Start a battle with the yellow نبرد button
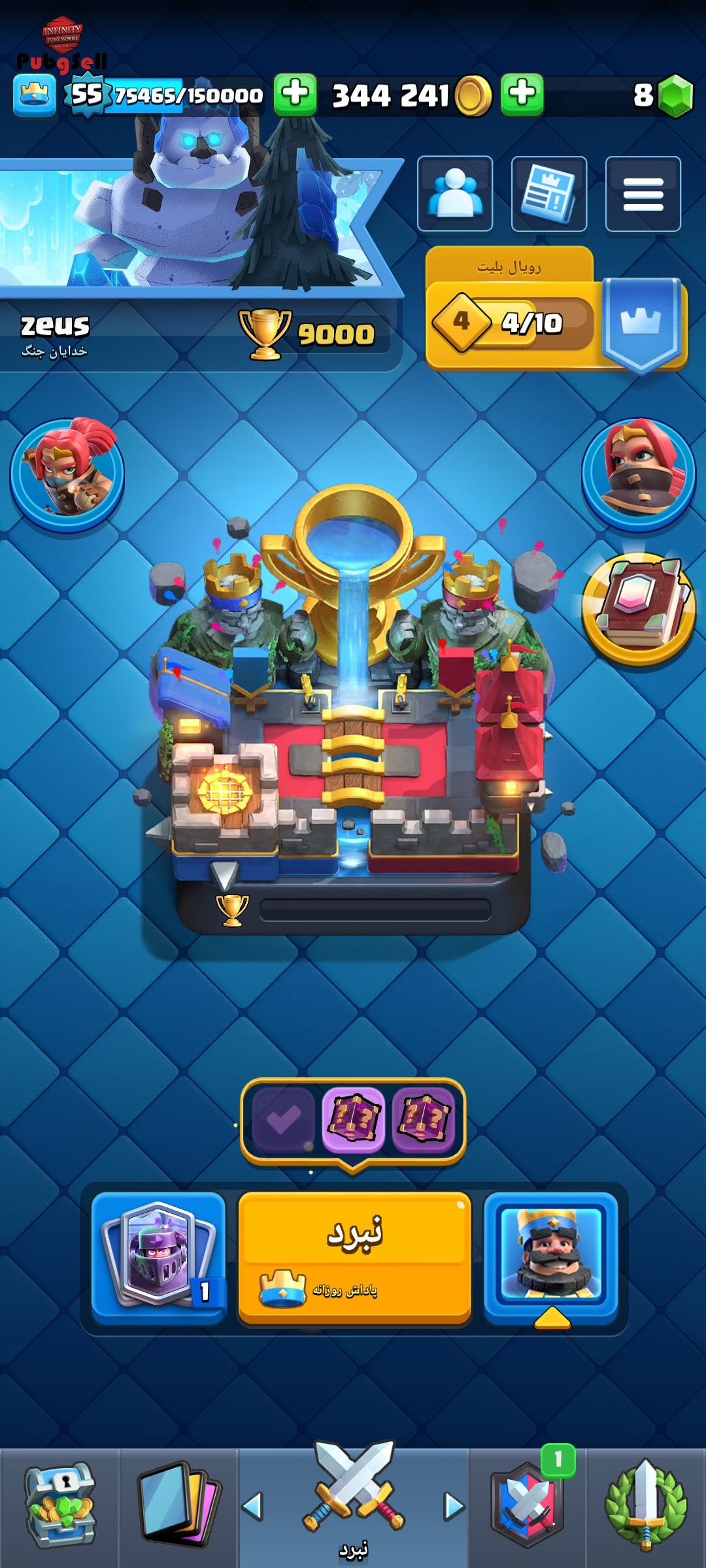Screen dimensions: 706x1568 coord(354,1258)
